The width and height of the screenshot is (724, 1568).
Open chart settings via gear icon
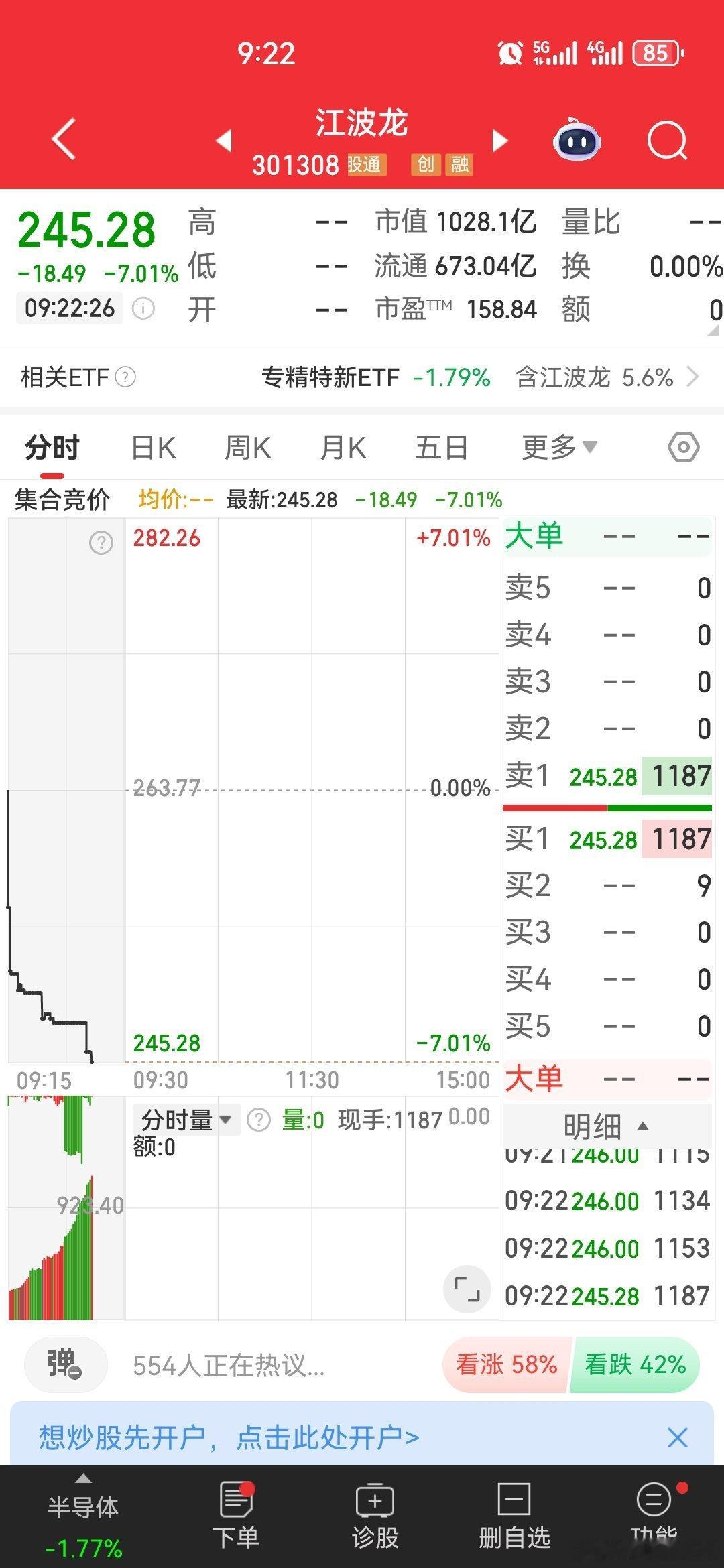pos(684,446)
